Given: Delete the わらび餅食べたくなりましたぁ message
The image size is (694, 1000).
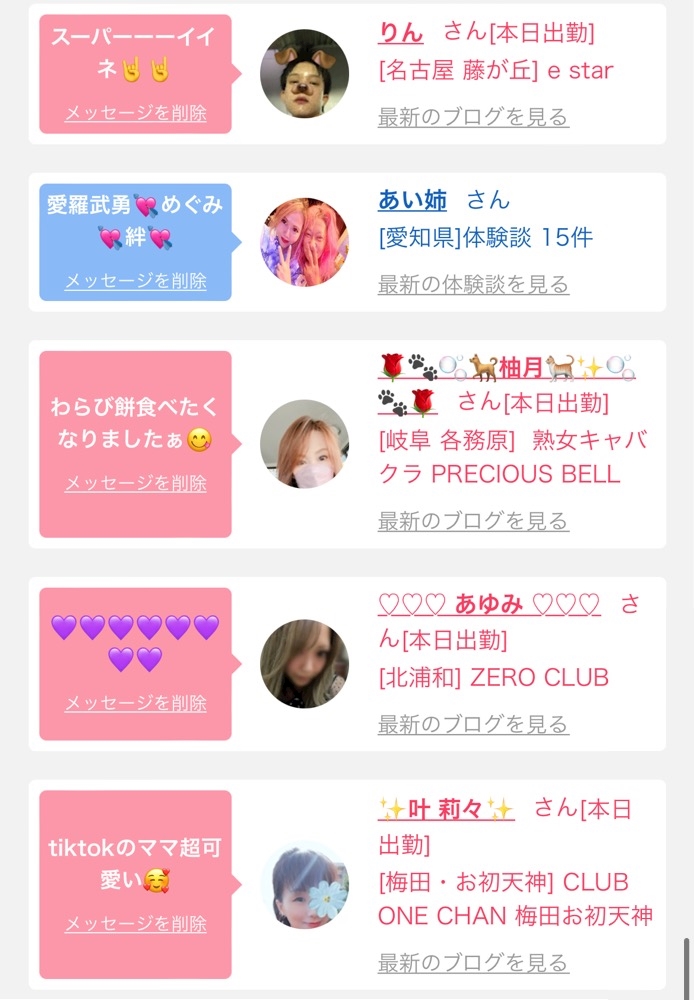Looking at the screenshot, I should (x=136, y=483).
